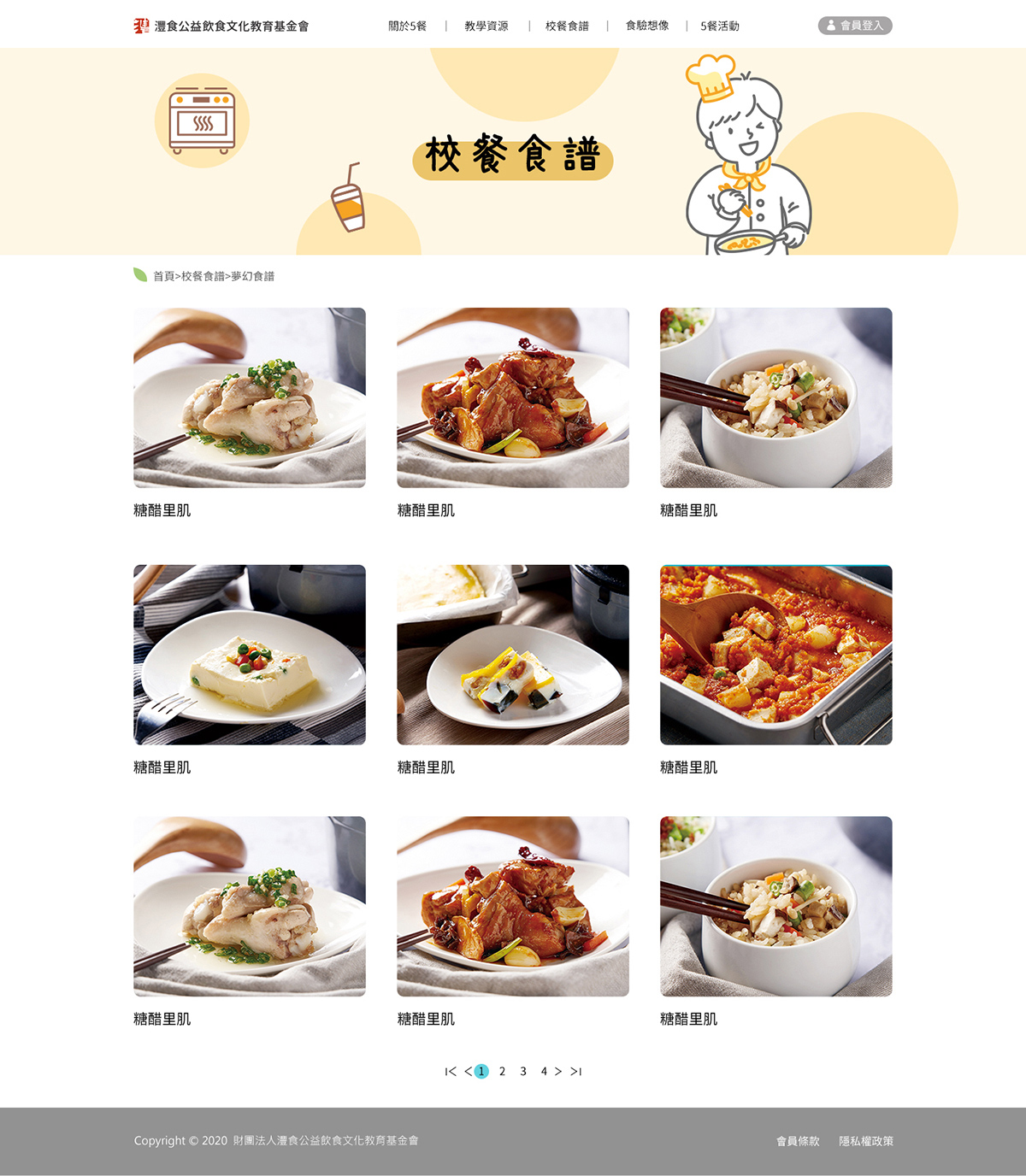This screenshot has height=1176, width=1026.
Task: Open the recipe card showing mapo tofu tray
Action: [775, 655]
